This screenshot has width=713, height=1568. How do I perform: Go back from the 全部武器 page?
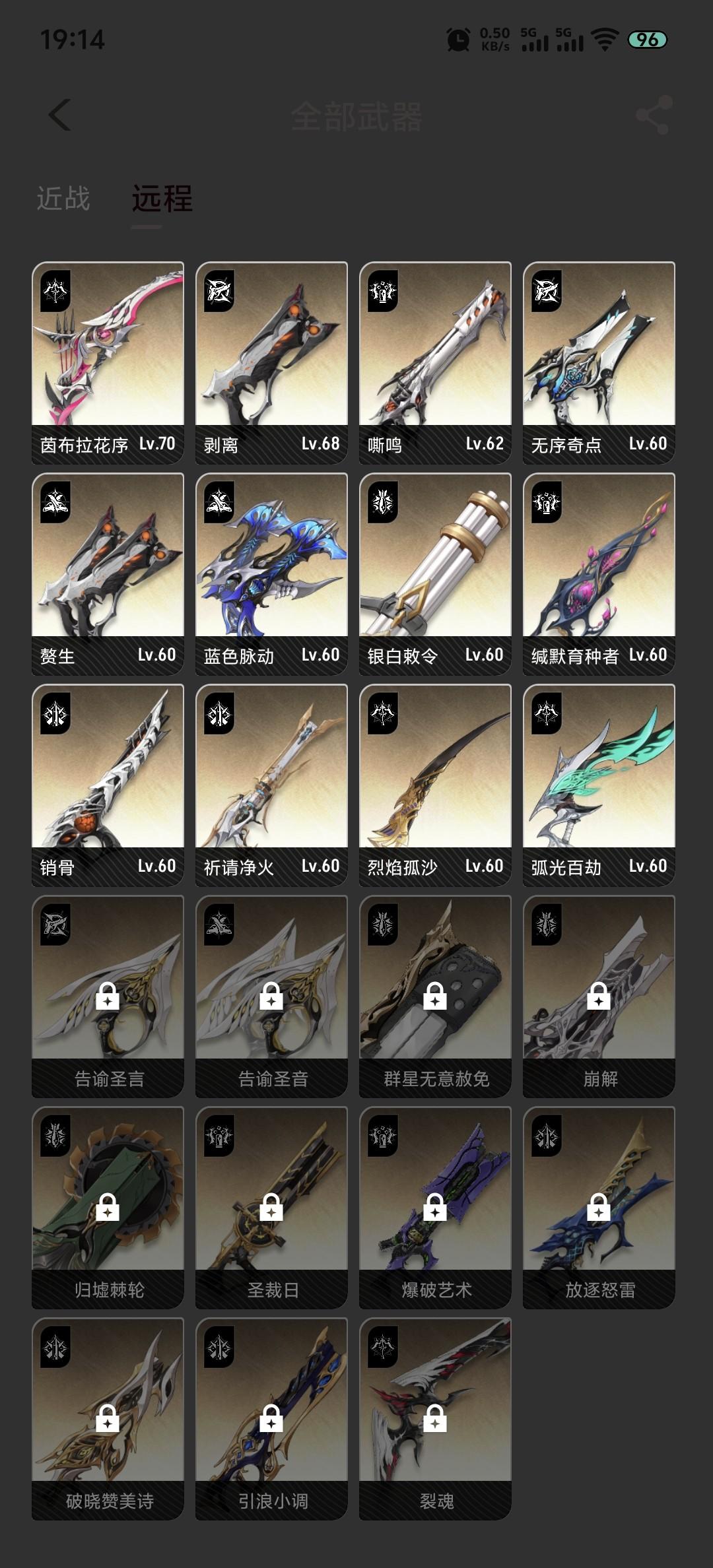coord(59,115)
